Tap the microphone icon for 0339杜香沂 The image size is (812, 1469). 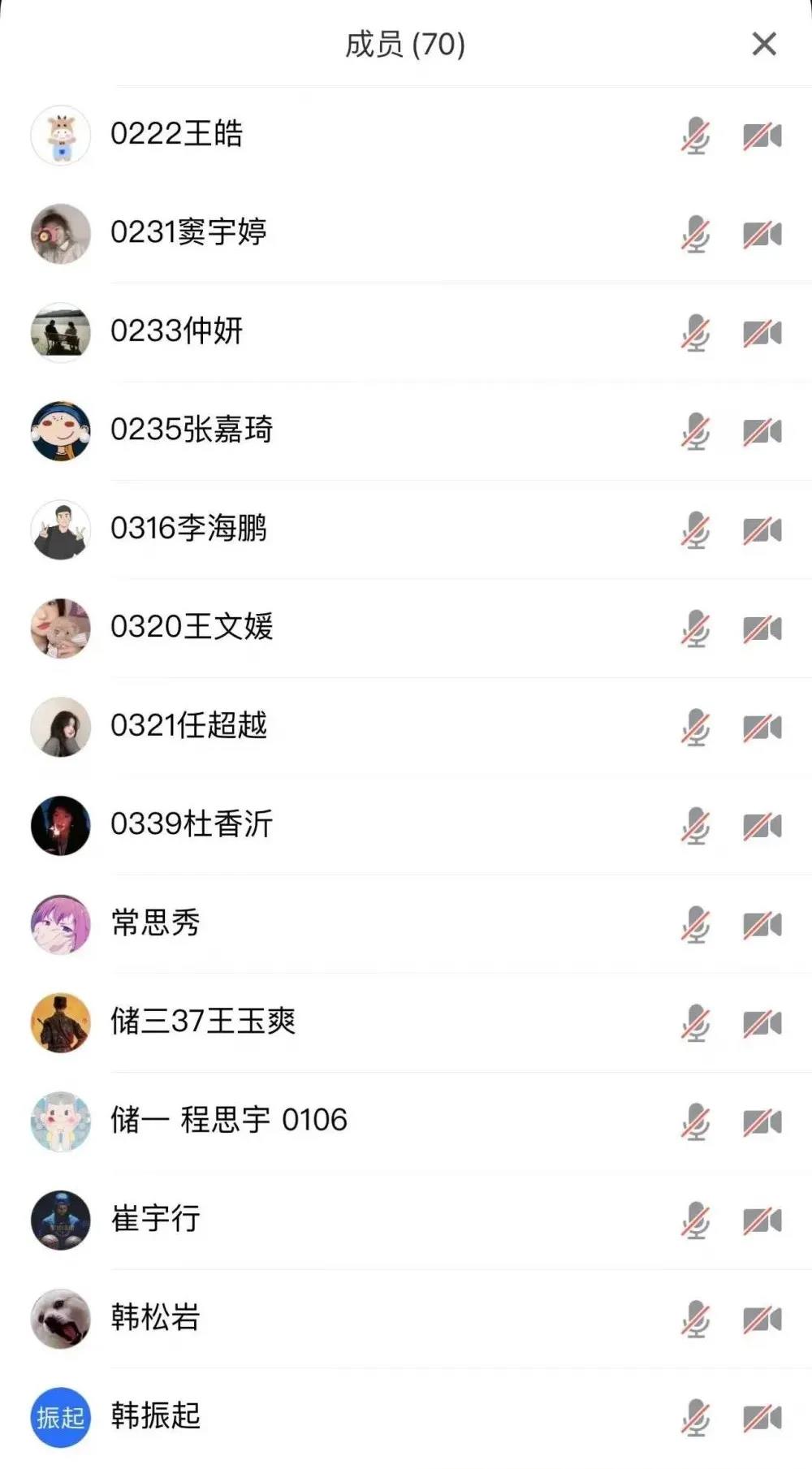(695, 826)
